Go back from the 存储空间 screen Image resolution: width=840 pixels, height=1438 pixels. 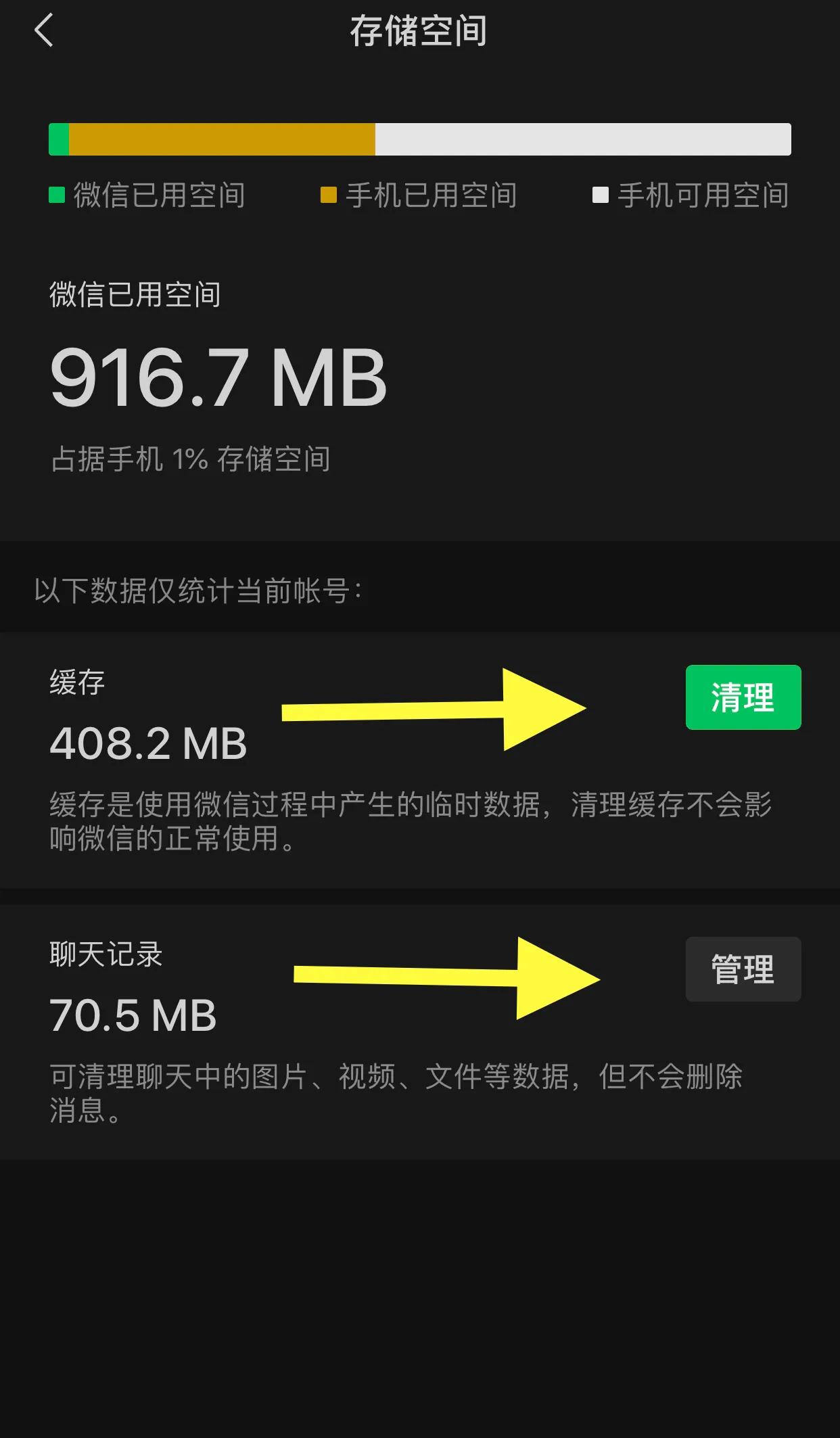pyautogui.click(x=44, y=31)
